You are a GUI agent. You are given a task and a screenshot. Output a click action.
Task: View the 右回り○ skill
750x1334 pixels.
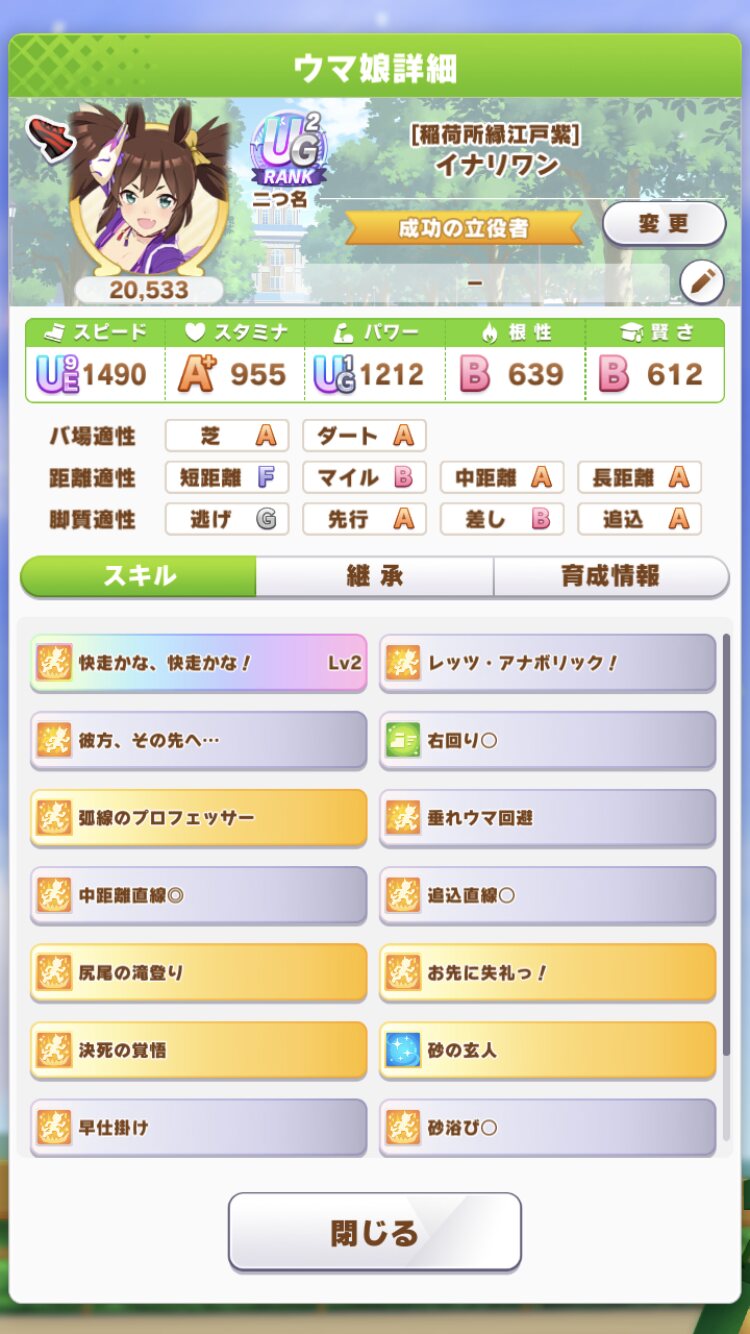[548, 740]
